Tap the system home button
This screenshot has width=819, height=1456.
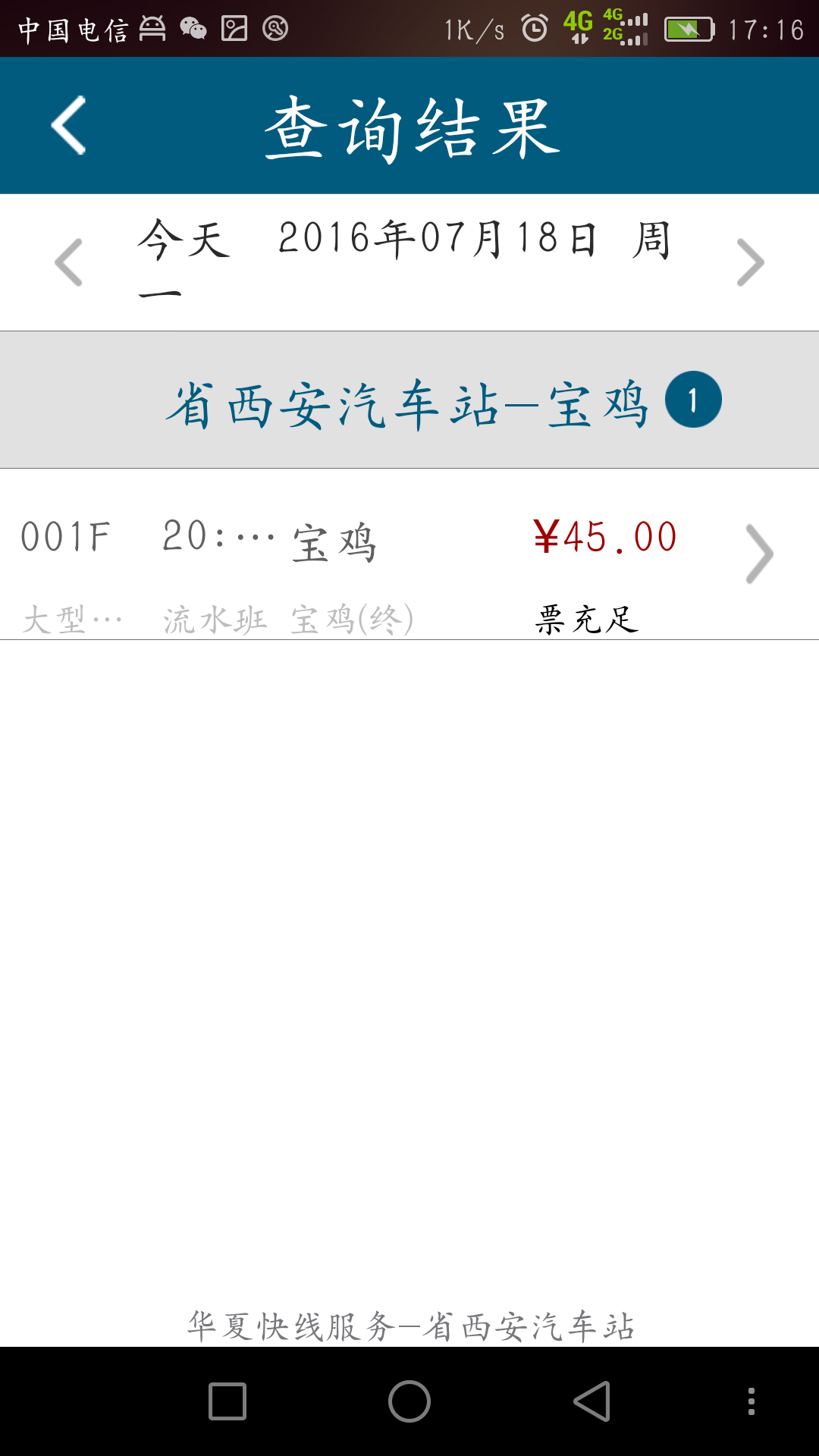coord(409,1401)
